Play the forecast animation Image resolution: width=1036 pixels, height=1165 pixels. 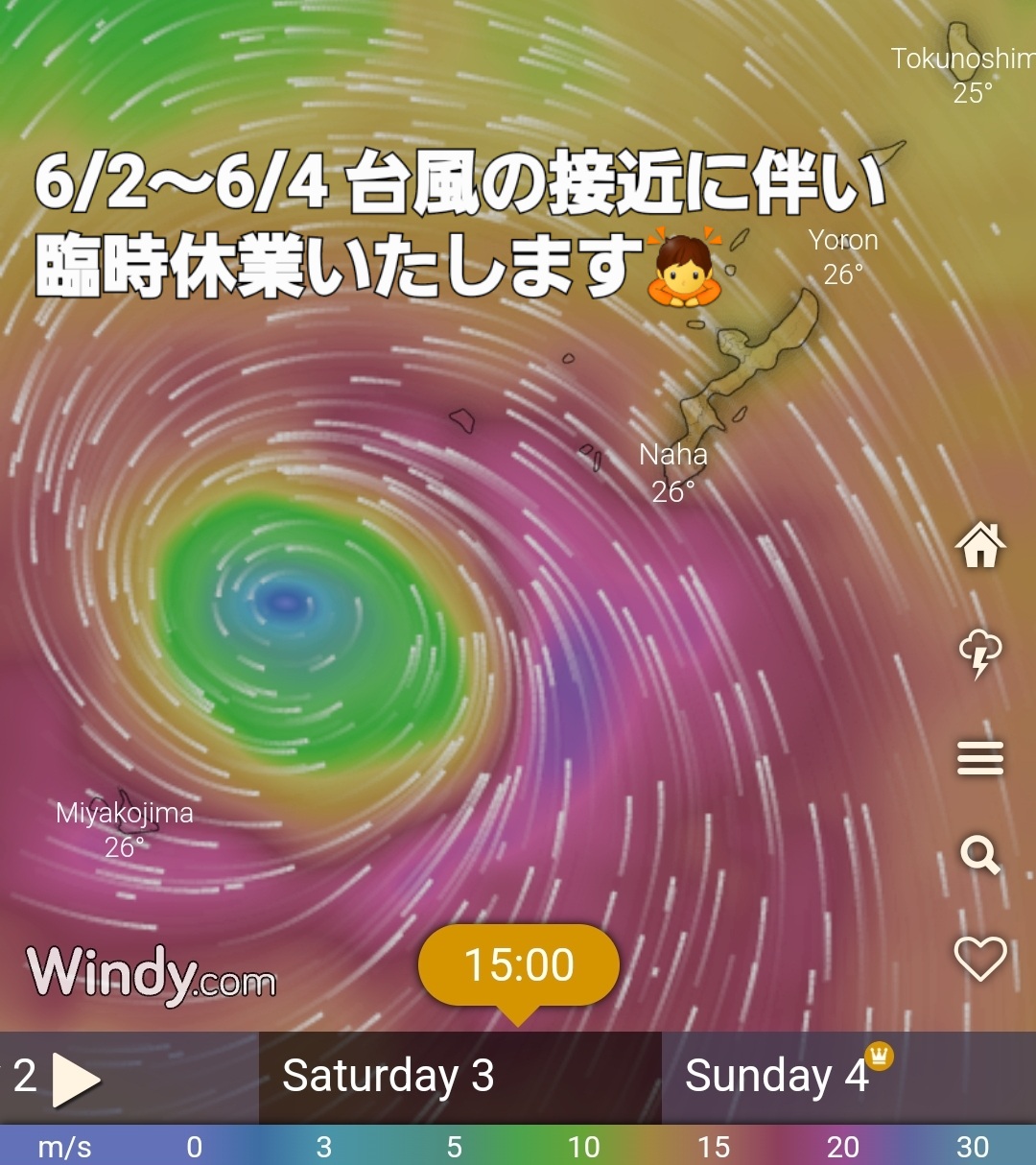76,1079
